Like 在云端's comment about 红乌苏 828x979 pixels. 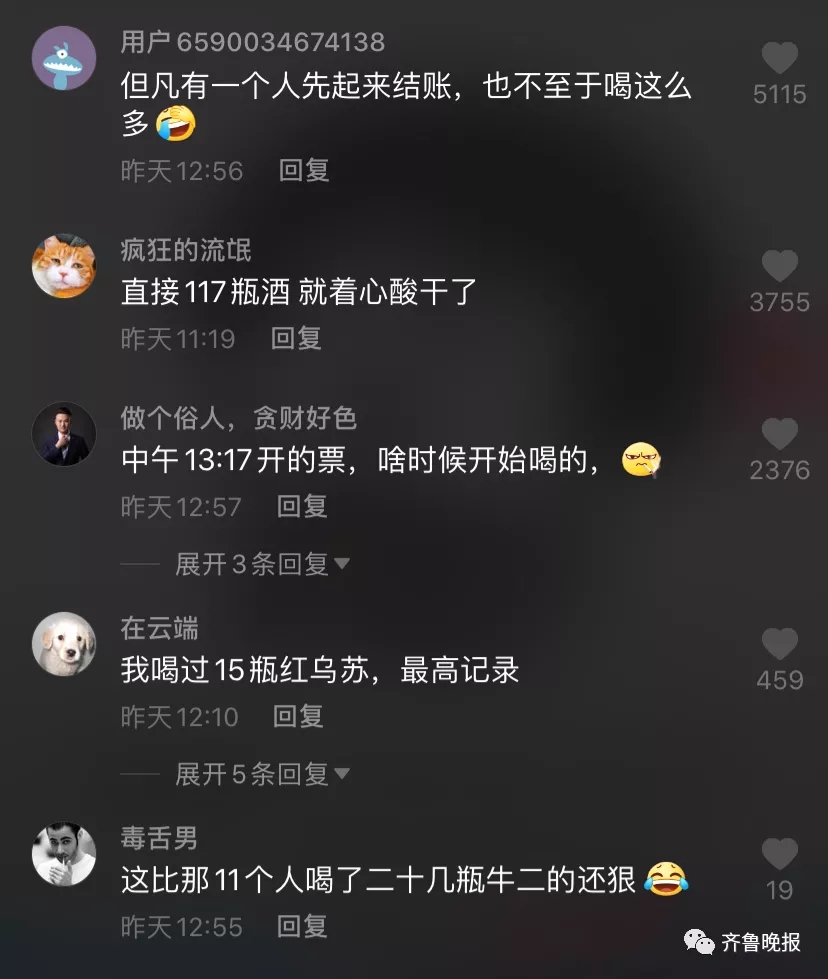(779, 644)
